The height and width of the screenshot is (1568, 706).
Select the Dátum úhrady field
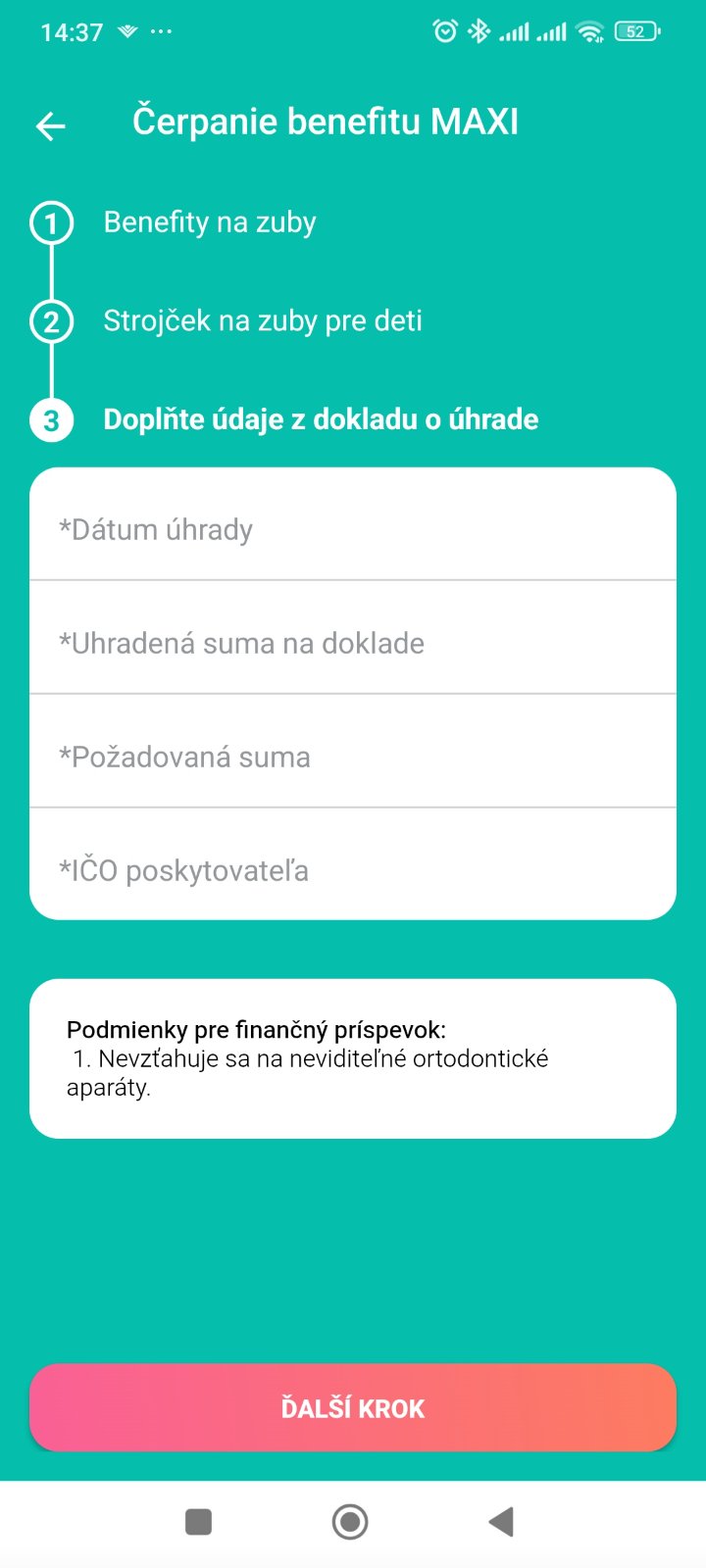point(353,529)
